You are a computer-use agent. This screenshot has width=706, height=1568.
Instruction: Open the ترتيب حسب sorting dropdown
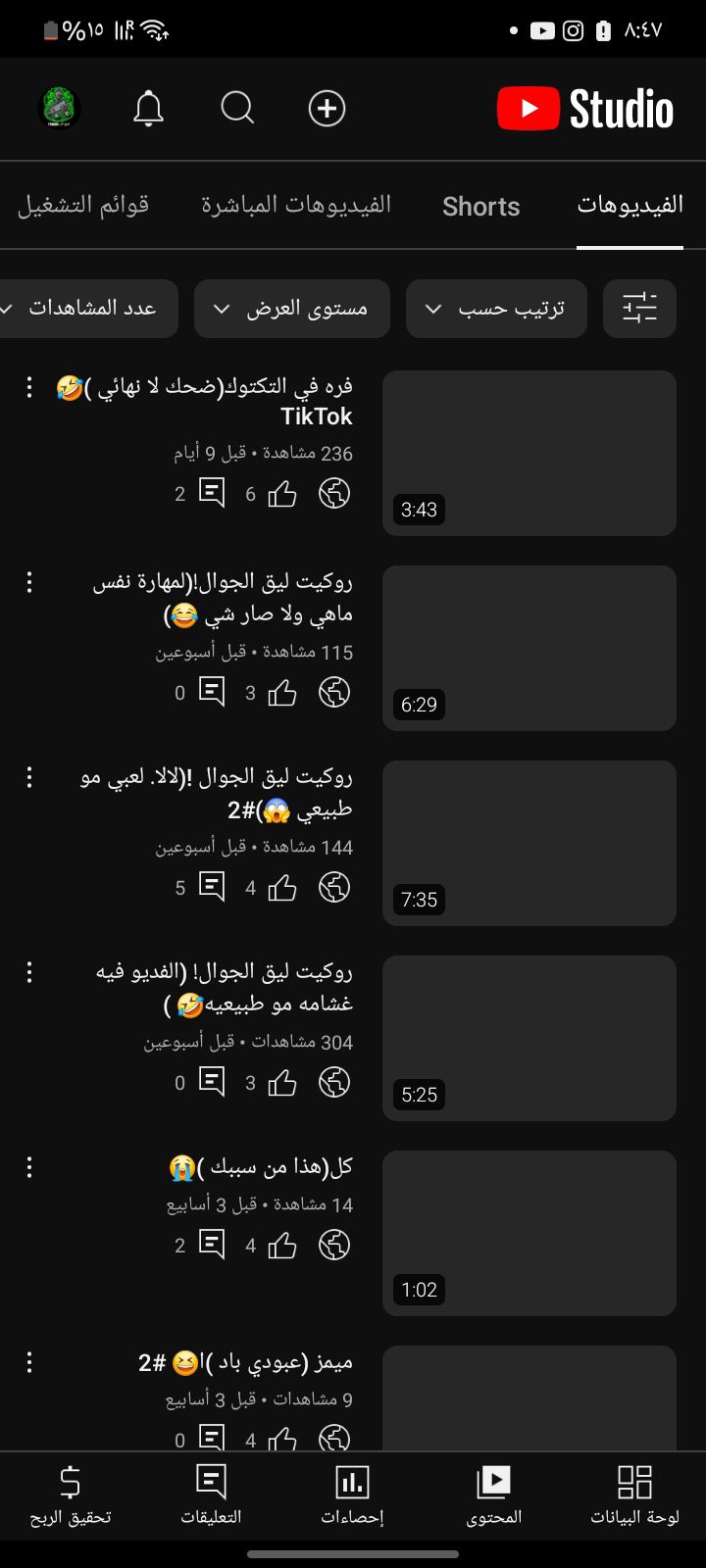(496, 308)
